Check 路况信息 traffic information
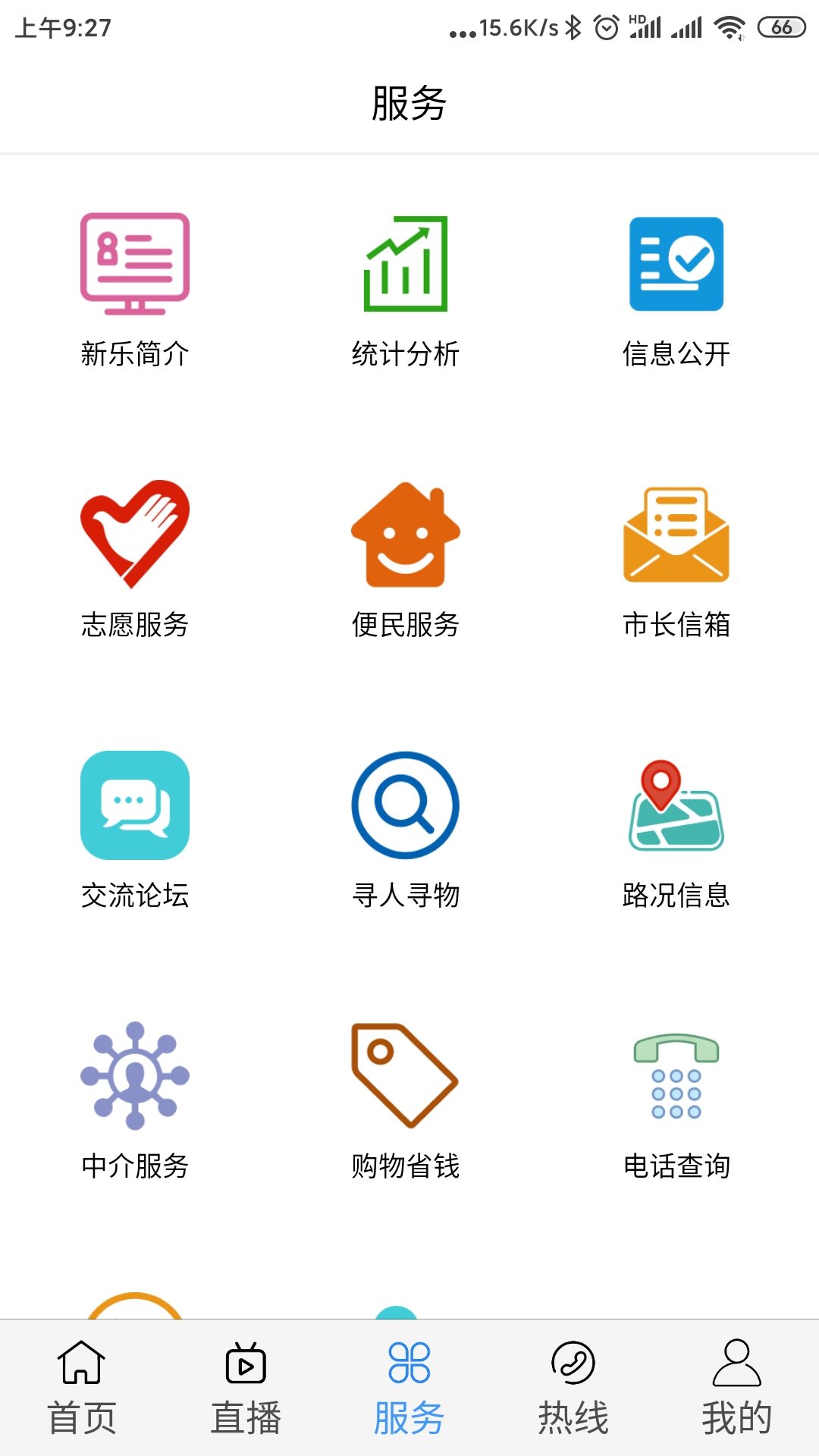This screenshot has height=1456, width=819. coord(677,805)
